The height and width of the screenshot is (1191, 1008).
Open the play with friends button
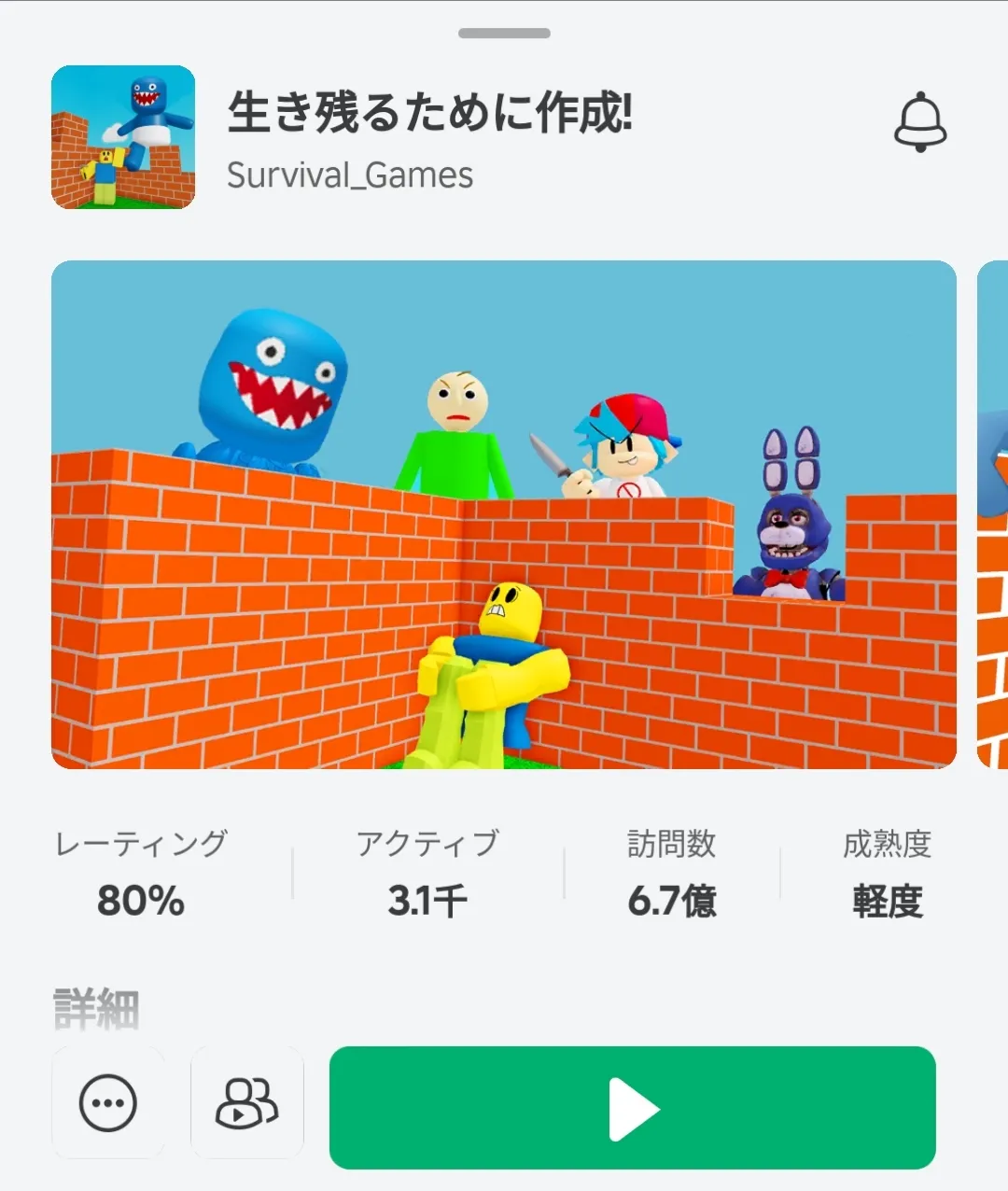(x=247, y=1103)
